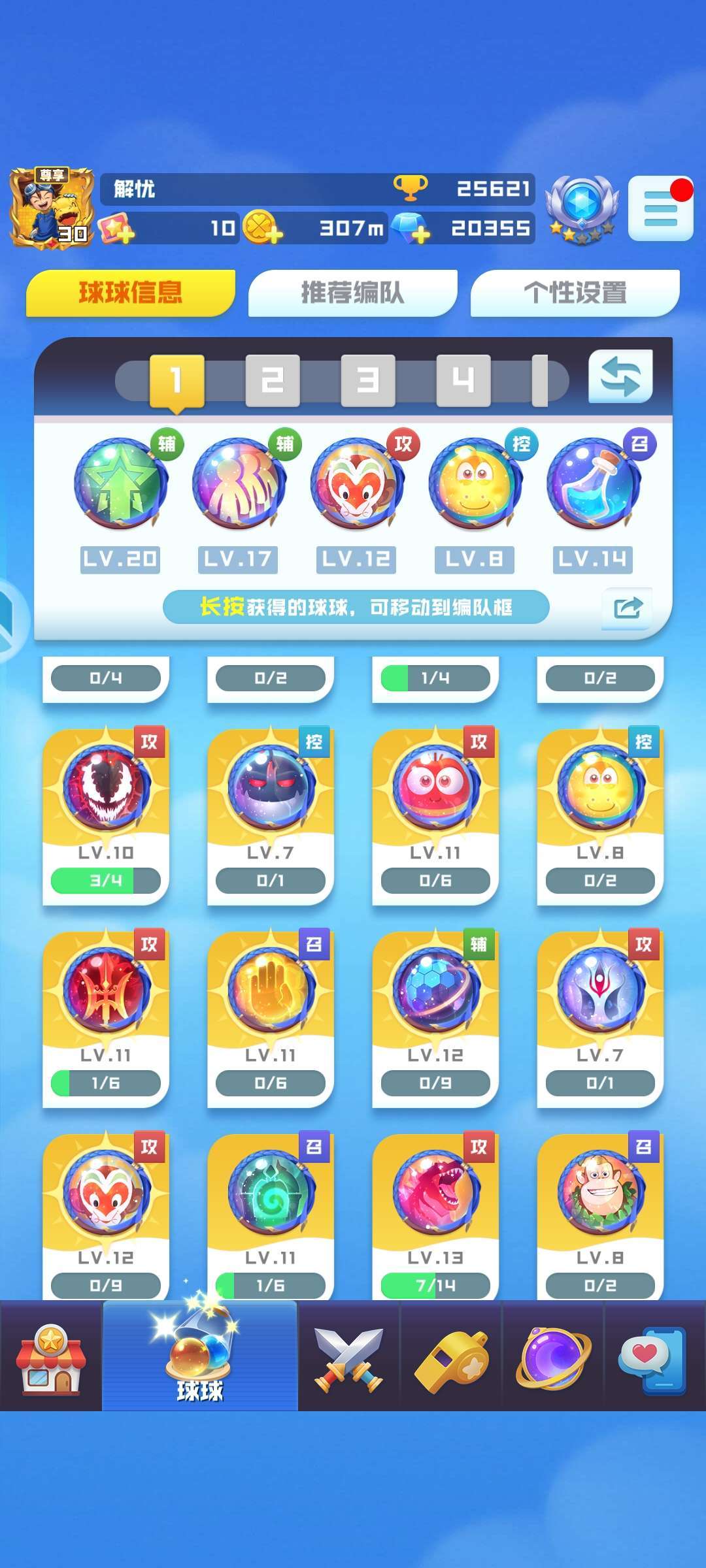Select team slot 3
This screenshot has width=706, height=1568.
pyautogui.click(x=368, y=380)
